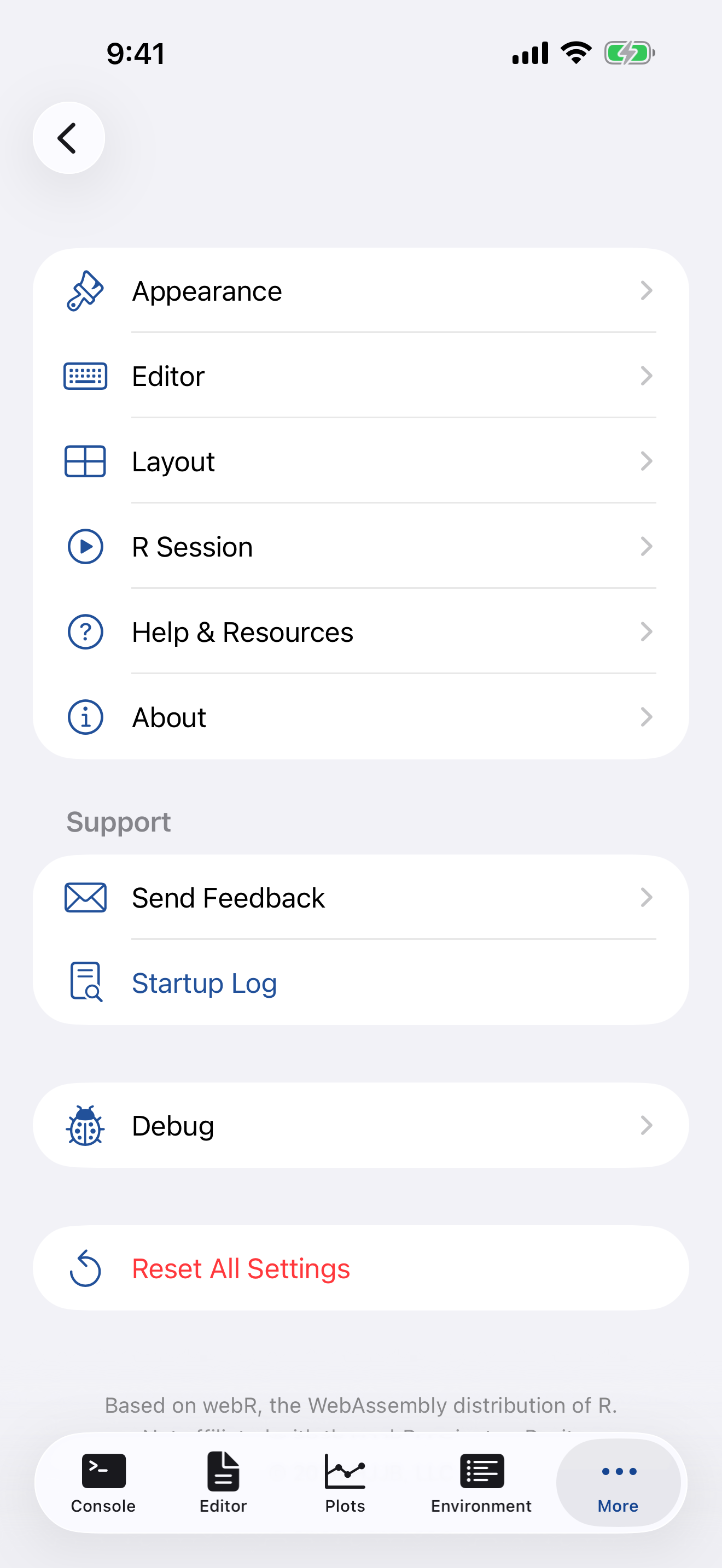Select the Appearance paintbrush icon
Viewport: 722px width, 1568px height.
[x=85, y=290]
